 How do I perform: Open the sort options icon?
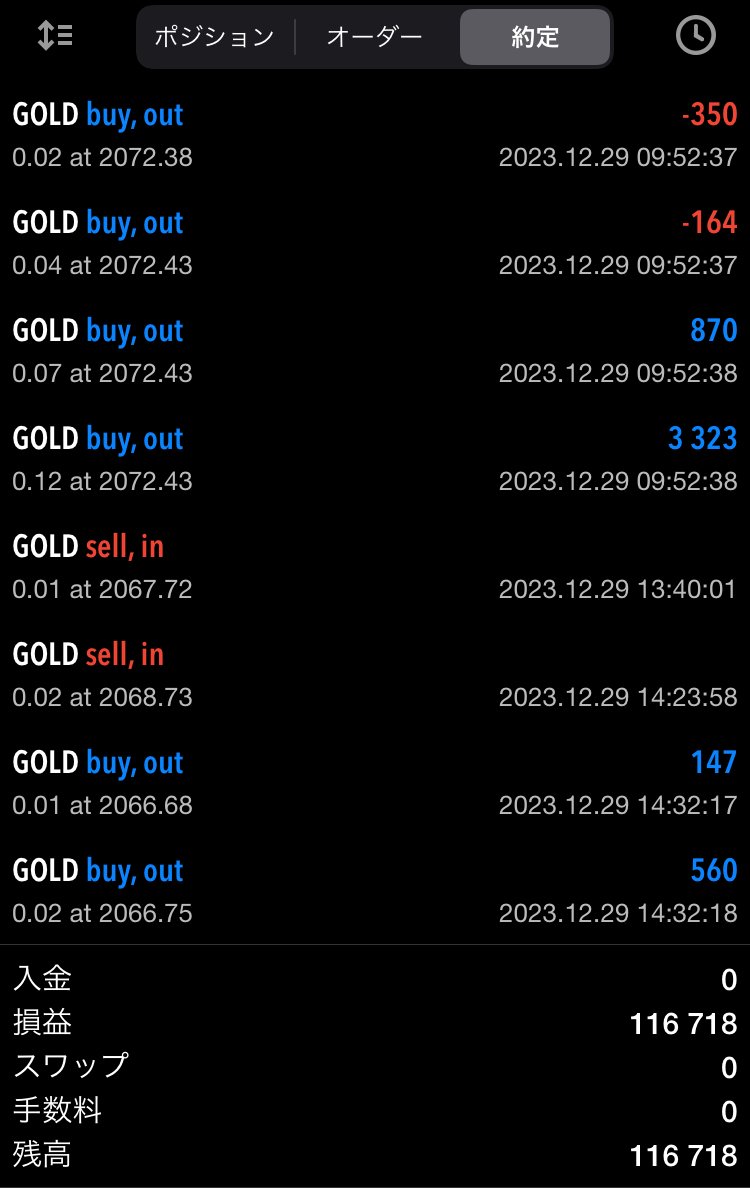click(55, 36)
